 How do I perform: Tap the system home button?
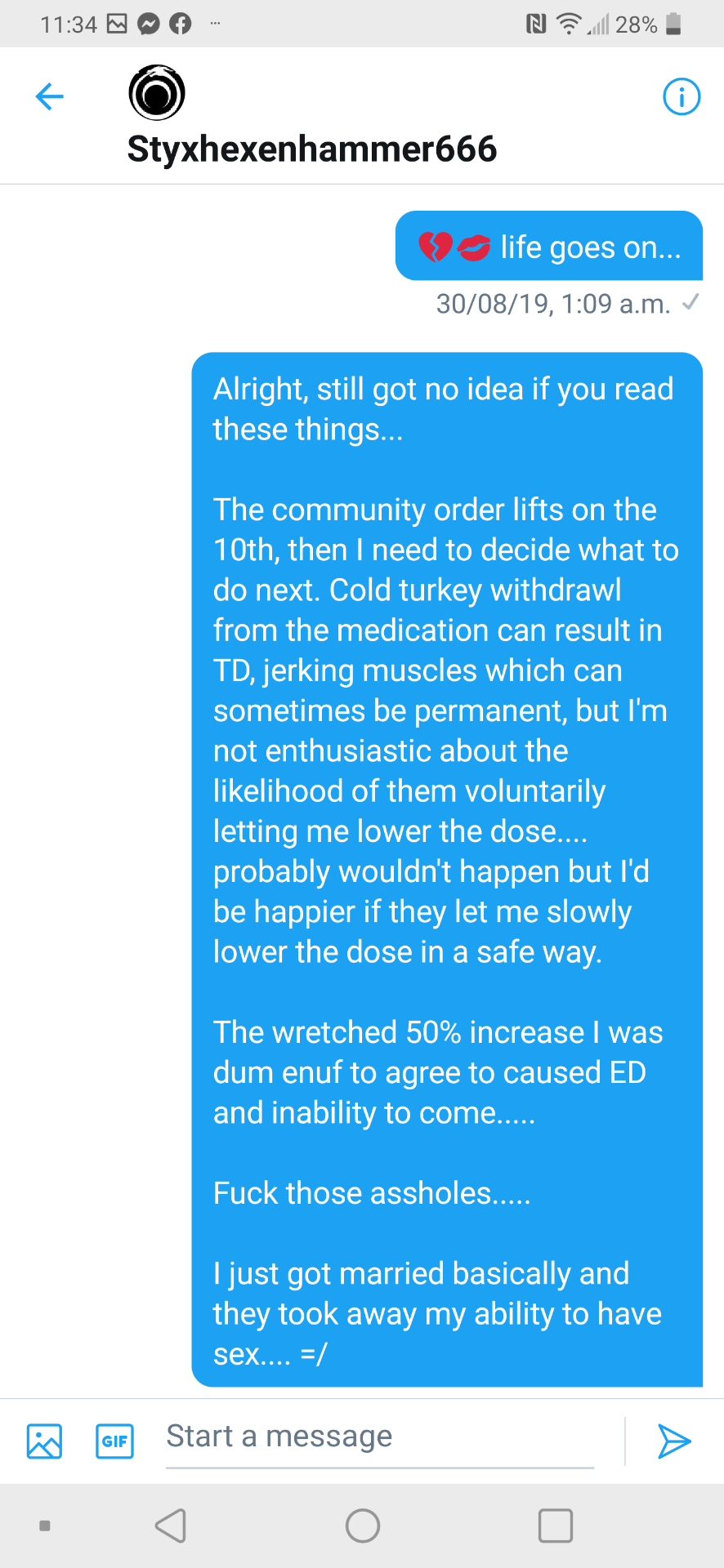coord(362,1526)
